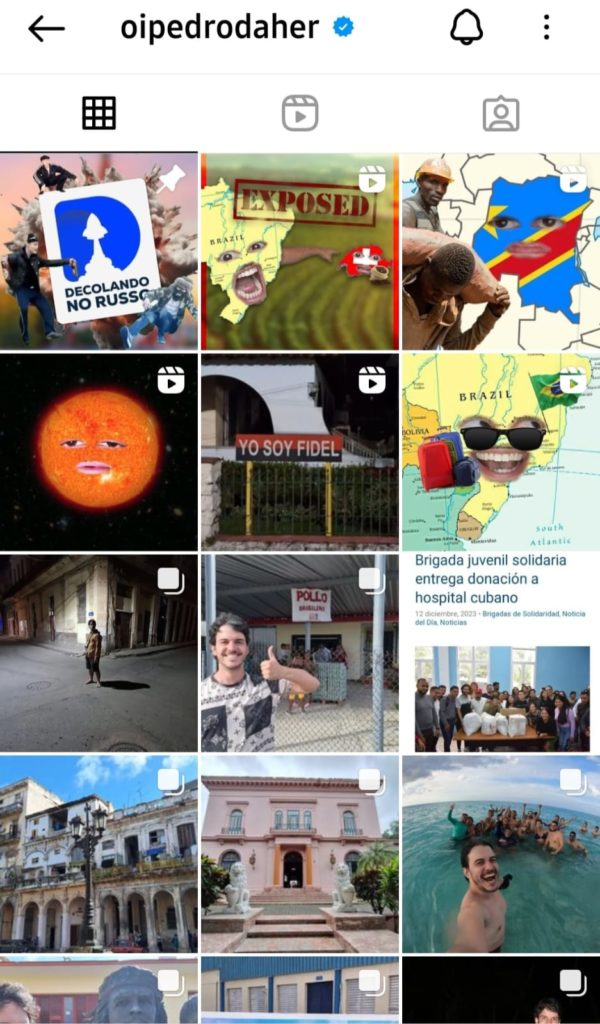Open the three-dot overflow menu
The height and width of the screenshot is (1024, 600).
coord(546,28)
